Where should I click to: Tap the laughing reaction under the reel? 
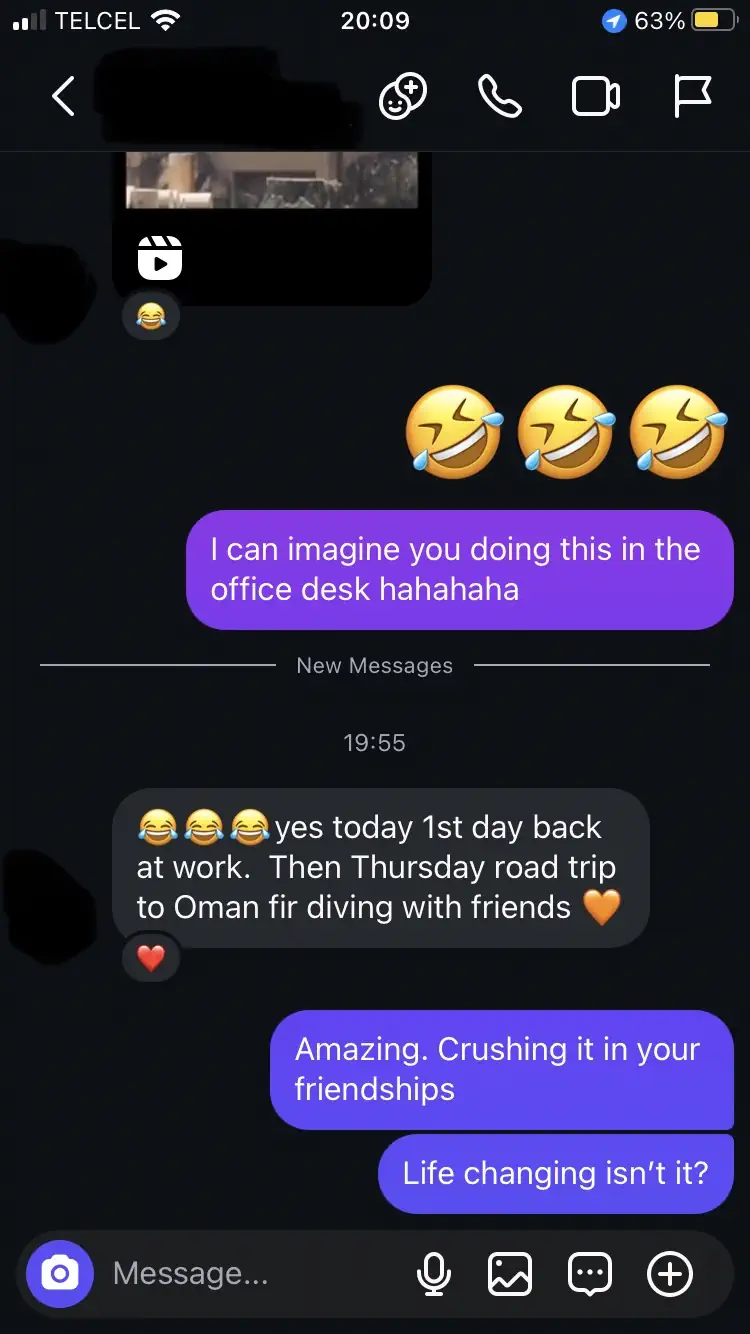click(151, 319)
